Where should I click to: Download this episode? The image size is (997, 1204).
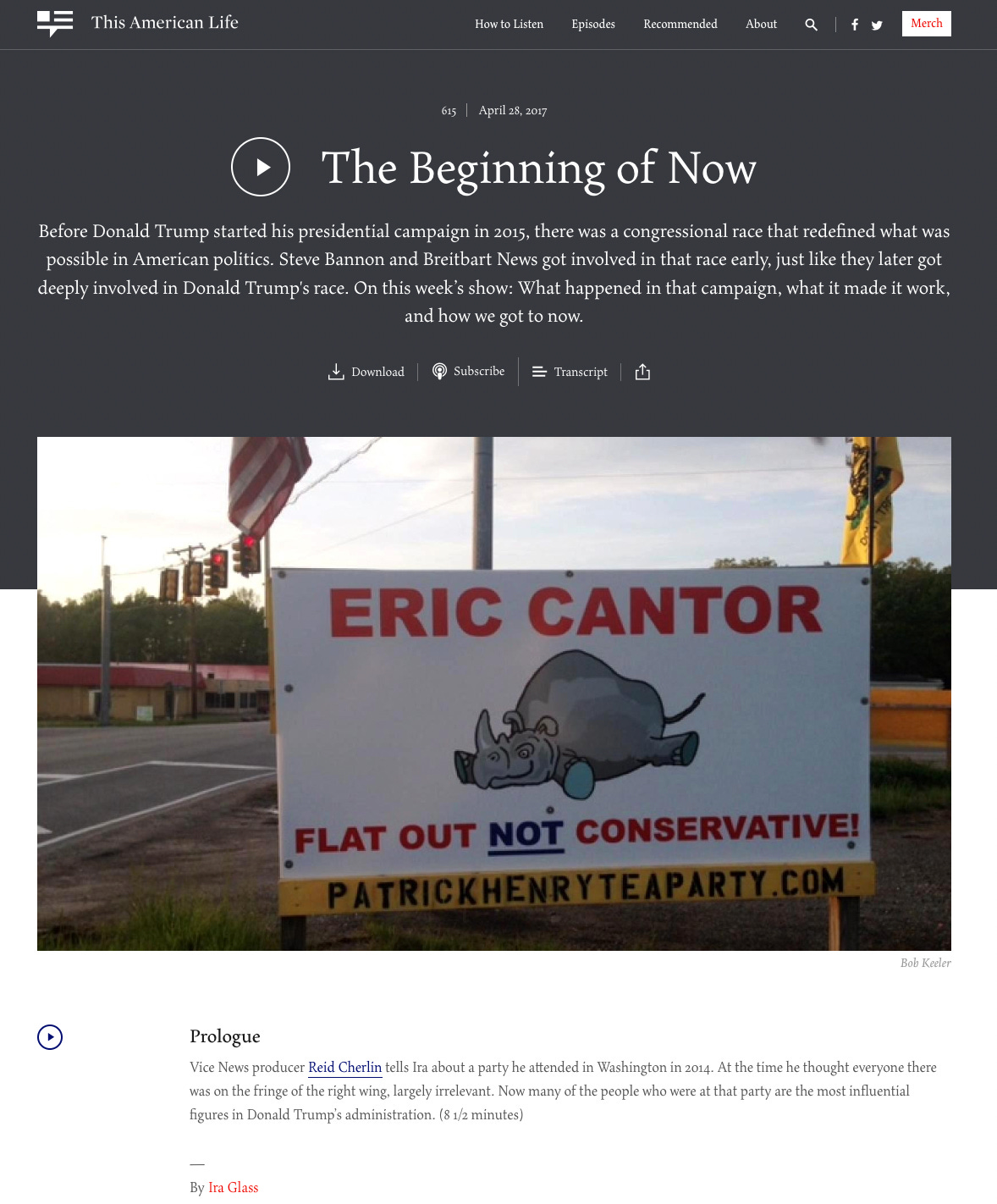[366, 372]
